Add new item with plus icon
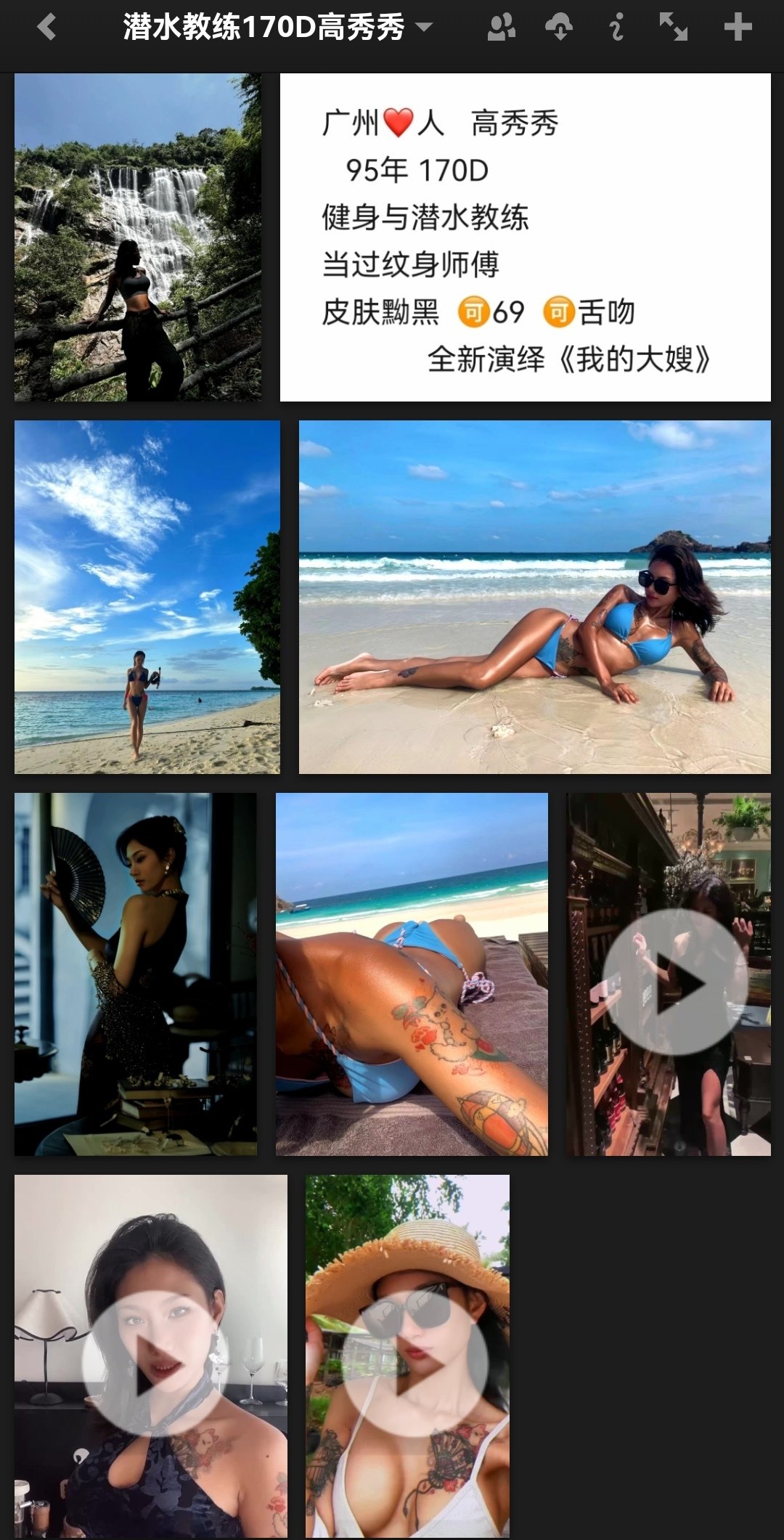 click(x=738, y=28)
